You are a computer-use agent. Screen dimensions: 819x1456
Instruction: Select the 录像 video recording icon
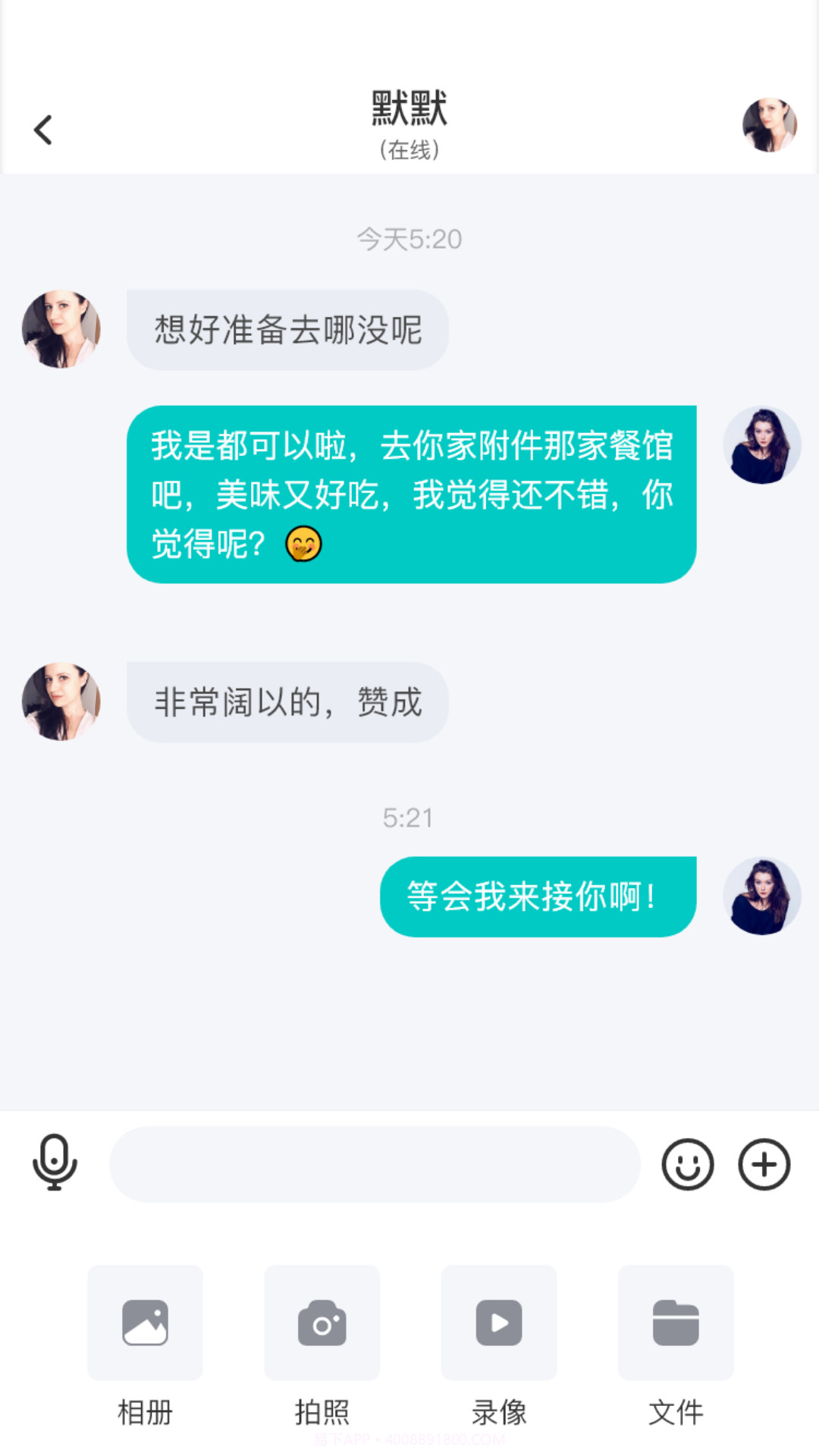[x=498, y=1323]
